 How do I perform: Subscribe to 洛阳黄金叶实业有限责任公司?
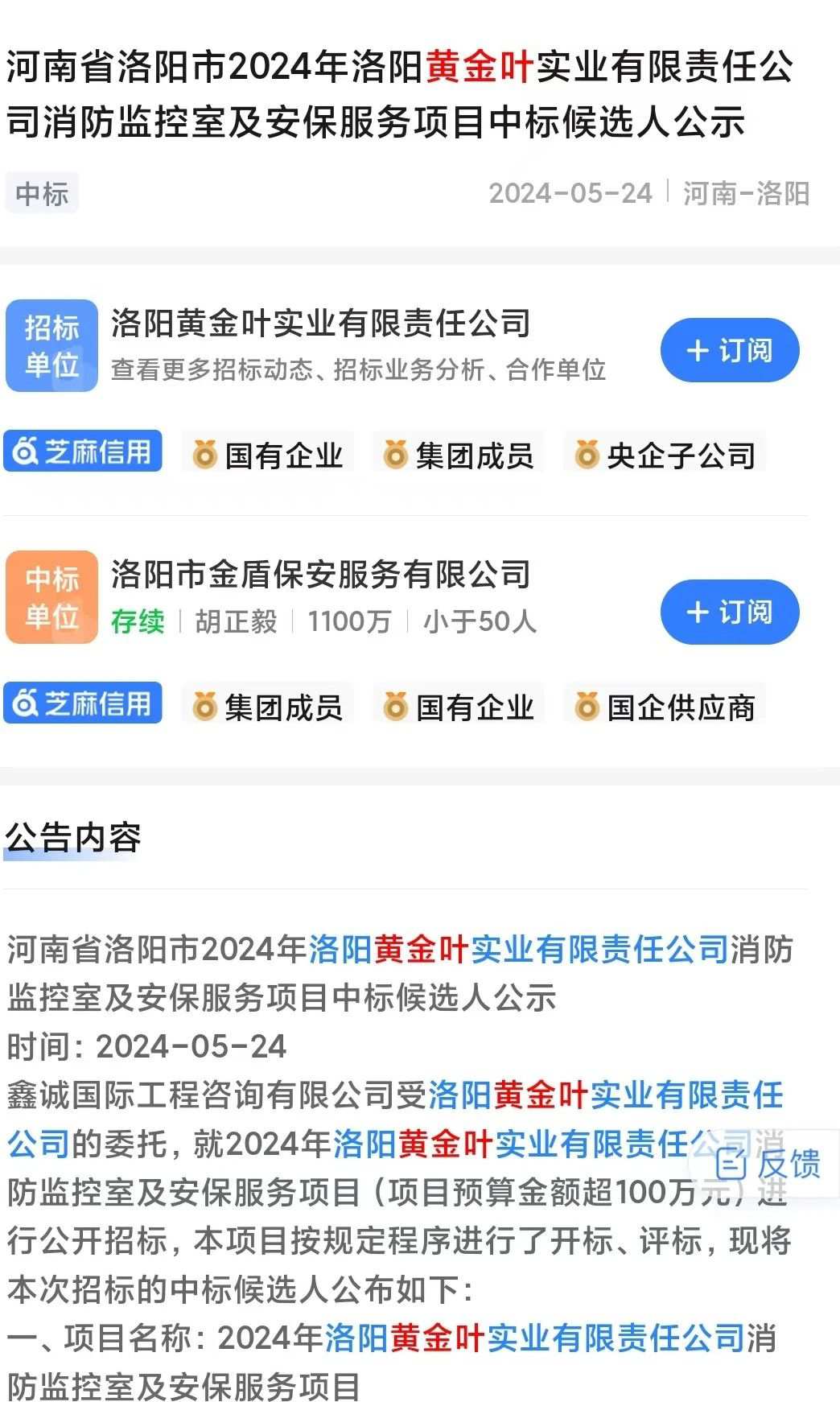click(x=729, y=350)
